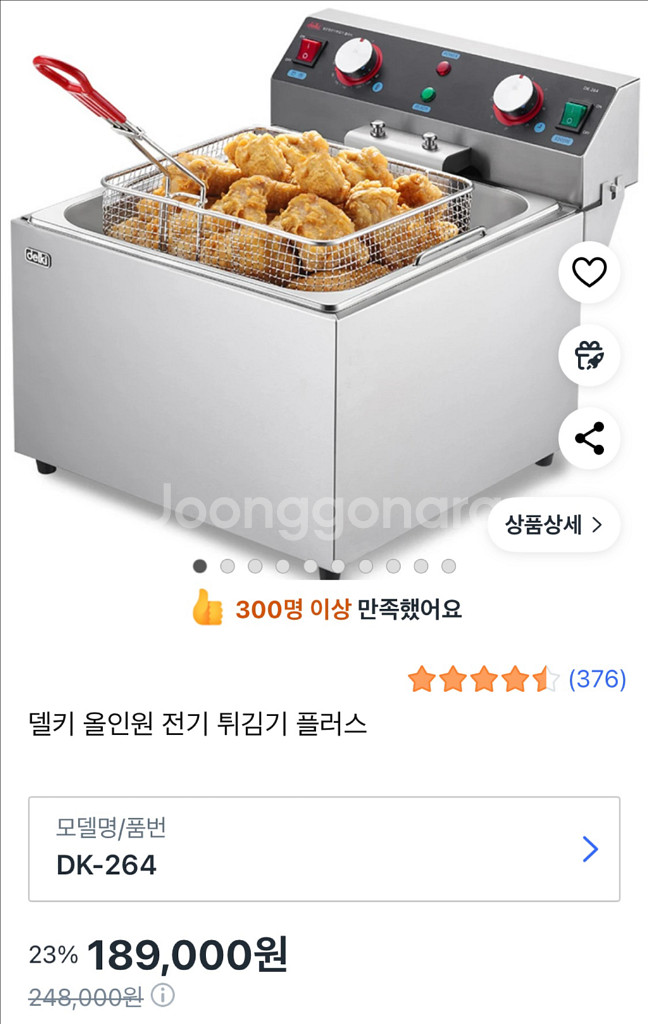Tap the gift icon to send as present
This screenshot has width=648, height=1024.
(x=589, y=355)
